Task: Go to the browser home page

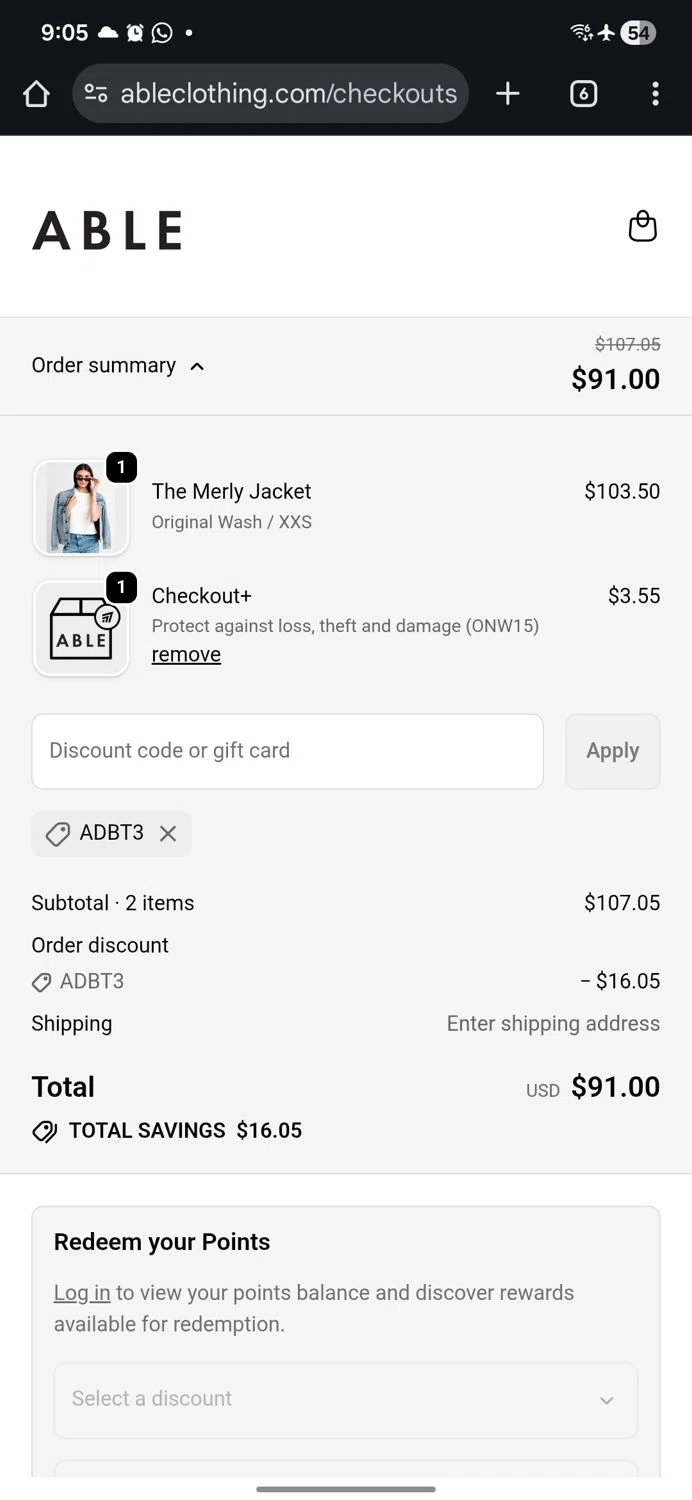Action: tap(36, 94)
